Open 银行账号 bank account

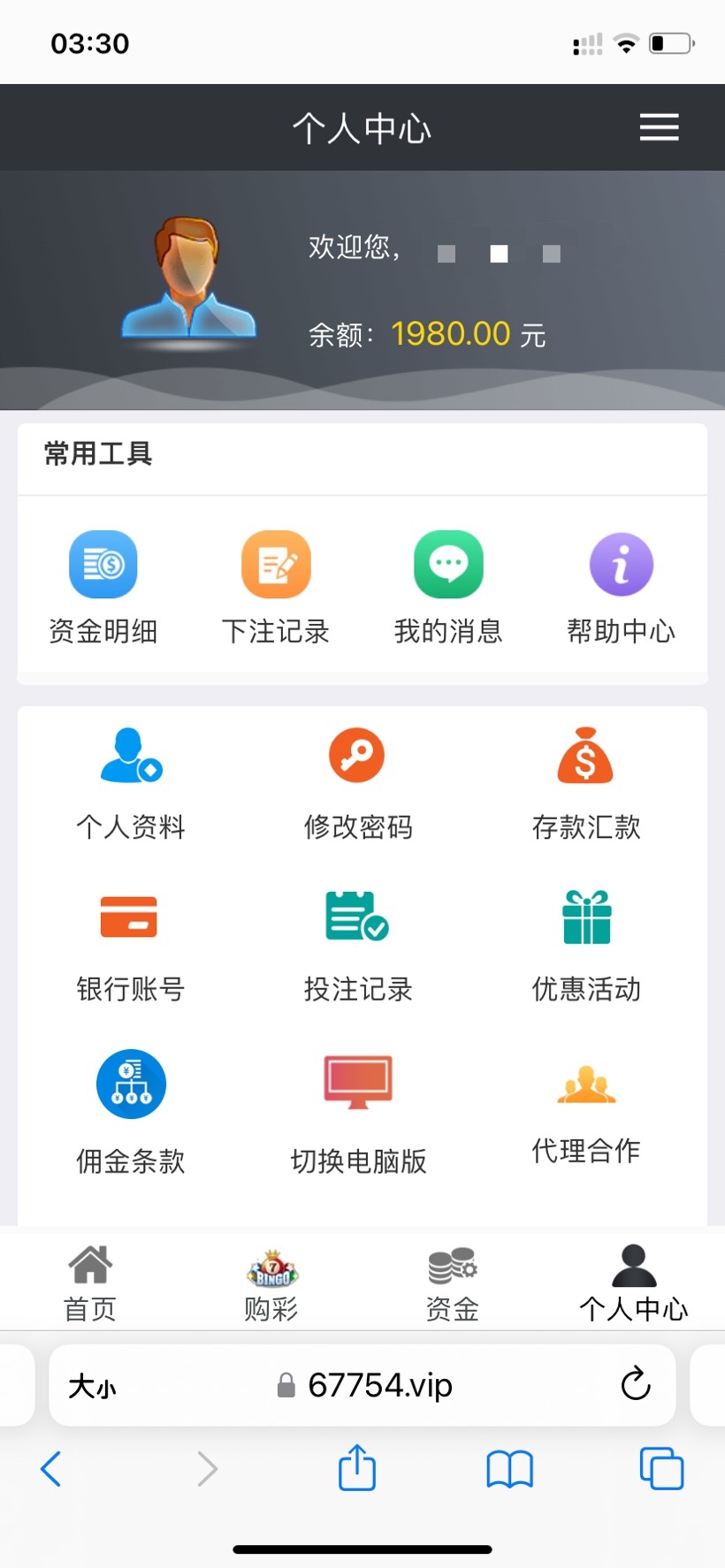click(130, 946)
